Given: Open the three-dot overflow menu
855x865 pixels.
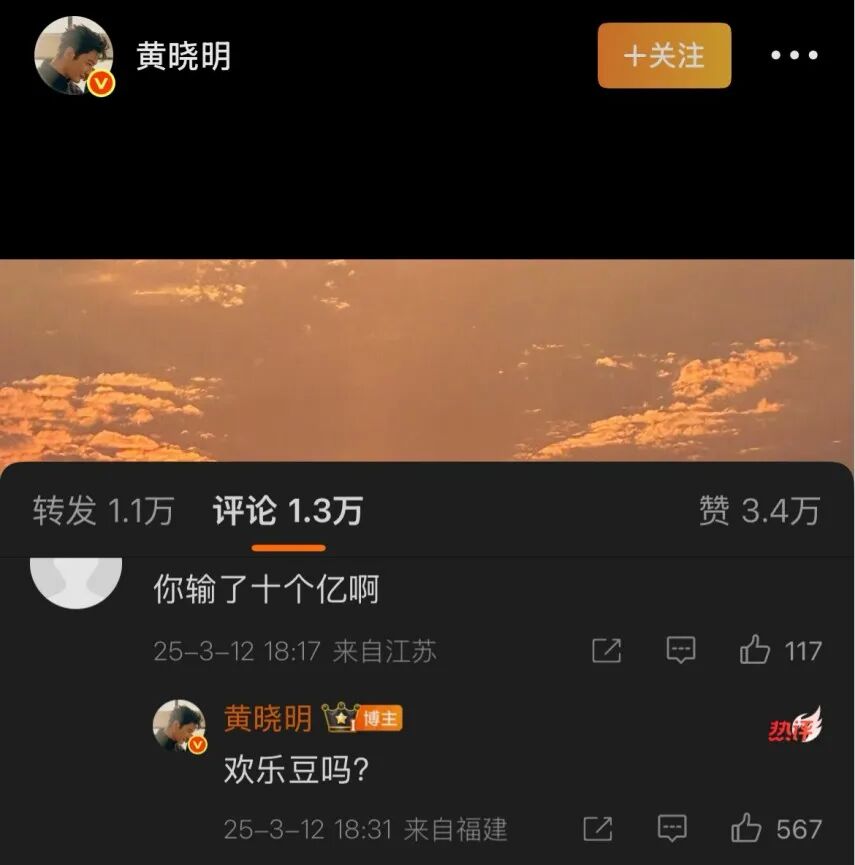Looking at the screenshot, I should (794, 56).
